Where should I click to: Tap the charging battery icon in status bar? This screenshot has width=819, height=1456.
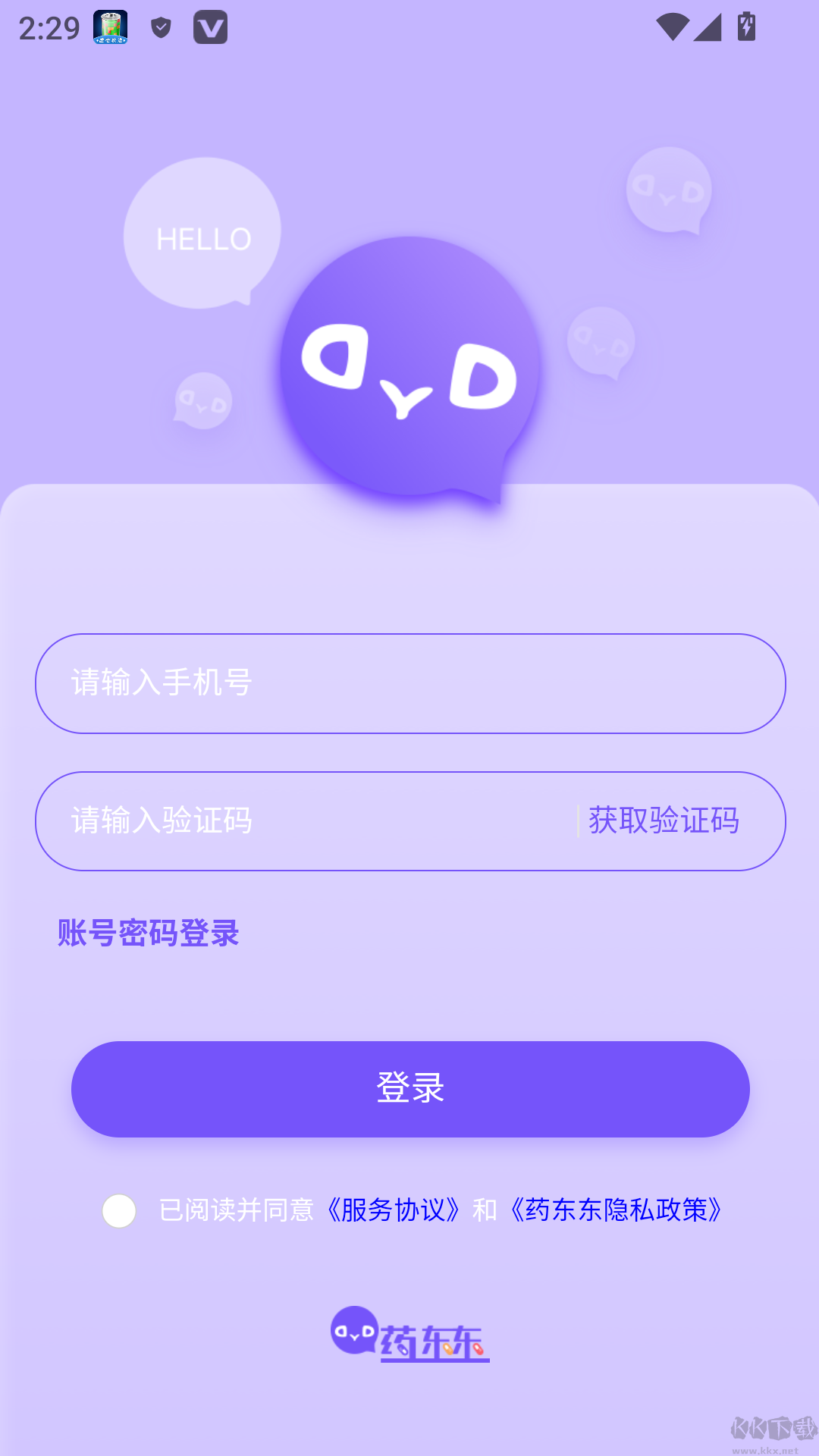click(747, 29)
